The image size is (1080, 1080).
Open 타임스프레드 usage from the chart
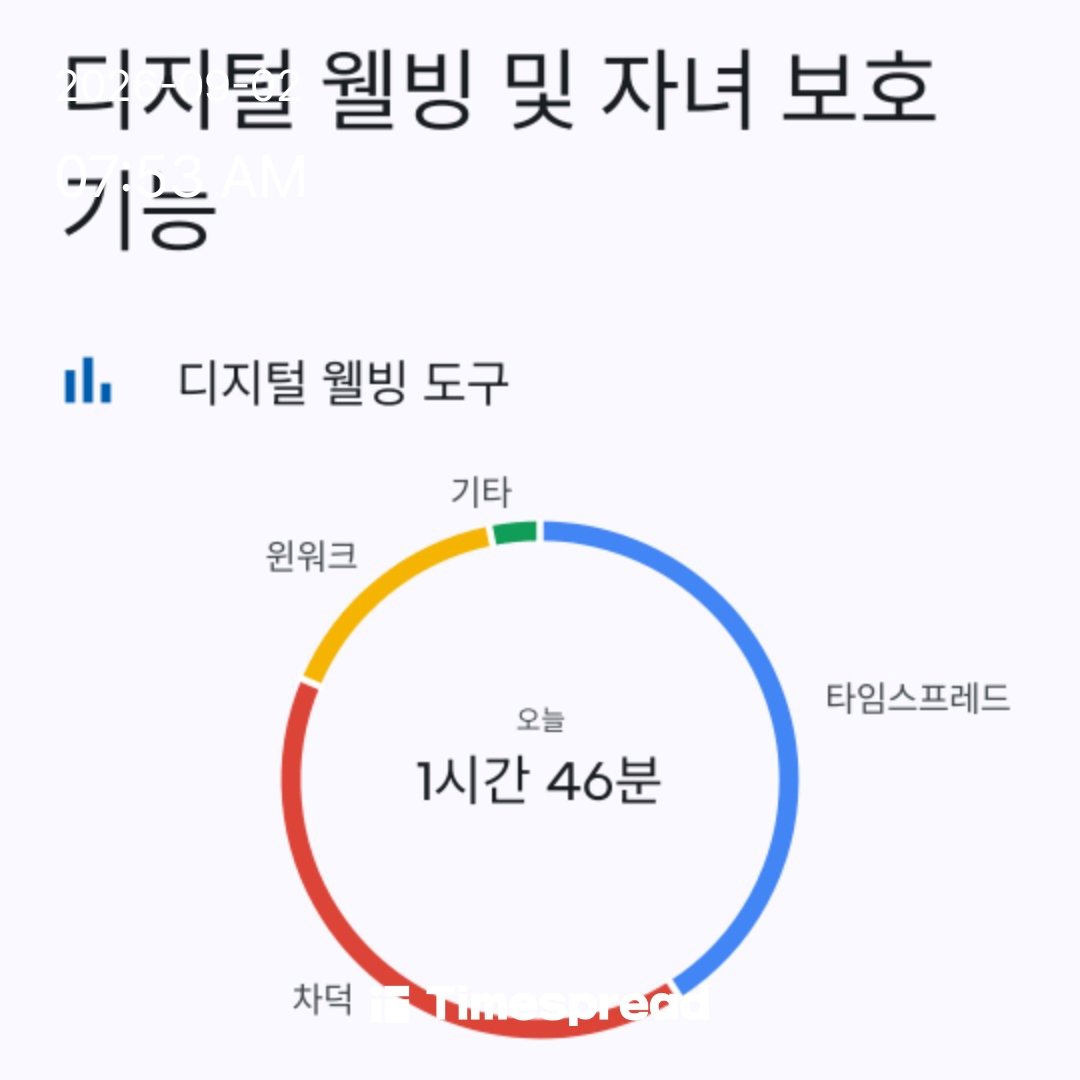[917, 698]
